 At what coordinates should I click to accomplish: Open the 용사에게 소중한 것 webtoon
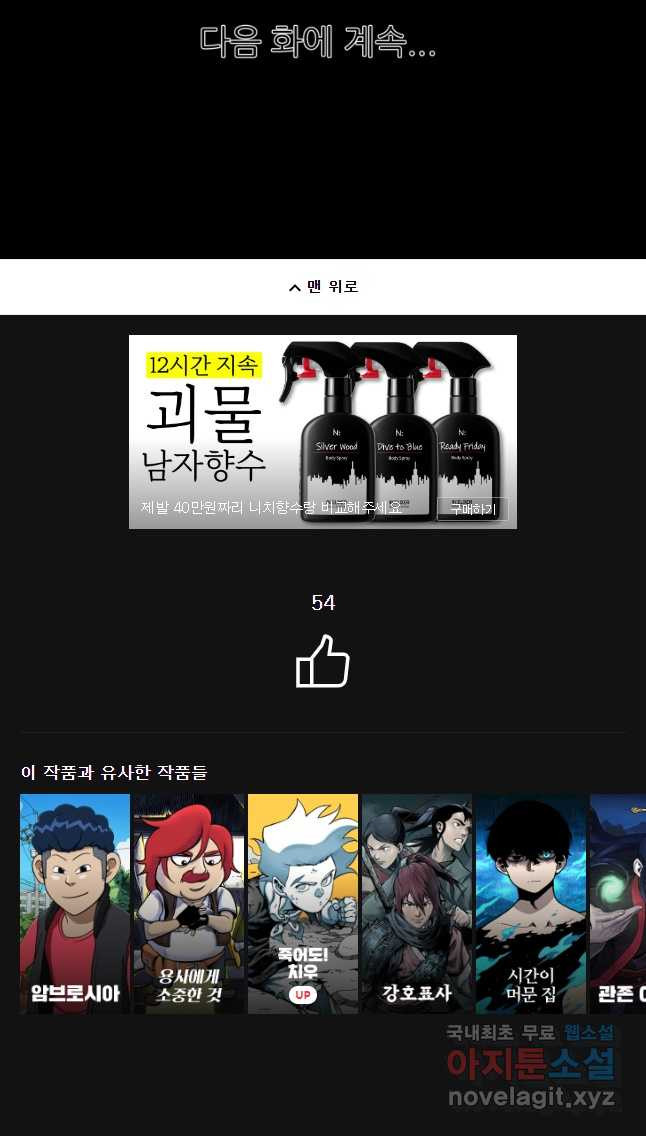pyautogui.click(x=189, y=903)
